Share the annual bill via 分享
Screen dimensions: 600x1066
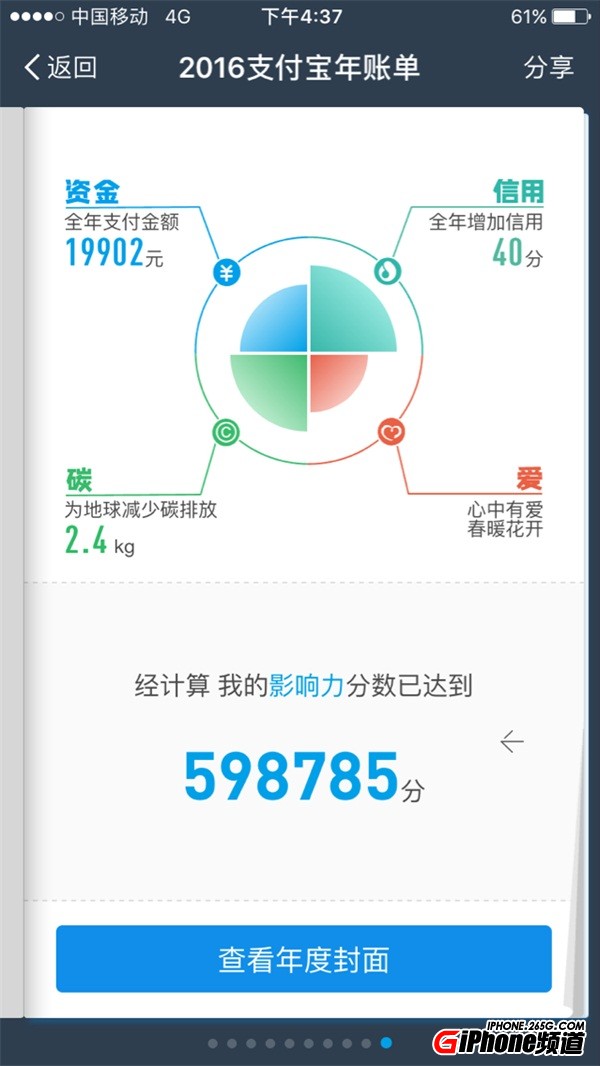point(548,68)
